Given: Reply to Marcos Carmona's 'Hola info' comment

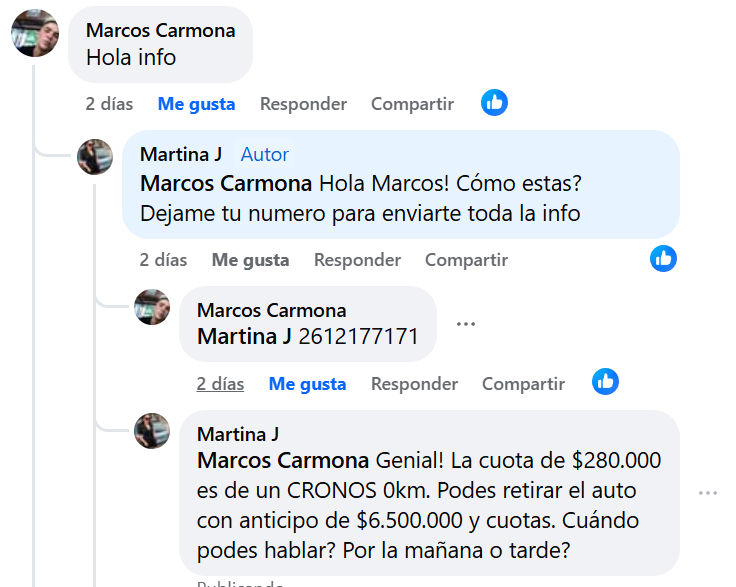Looking at the screenshot, I should (x=303, y=104).
